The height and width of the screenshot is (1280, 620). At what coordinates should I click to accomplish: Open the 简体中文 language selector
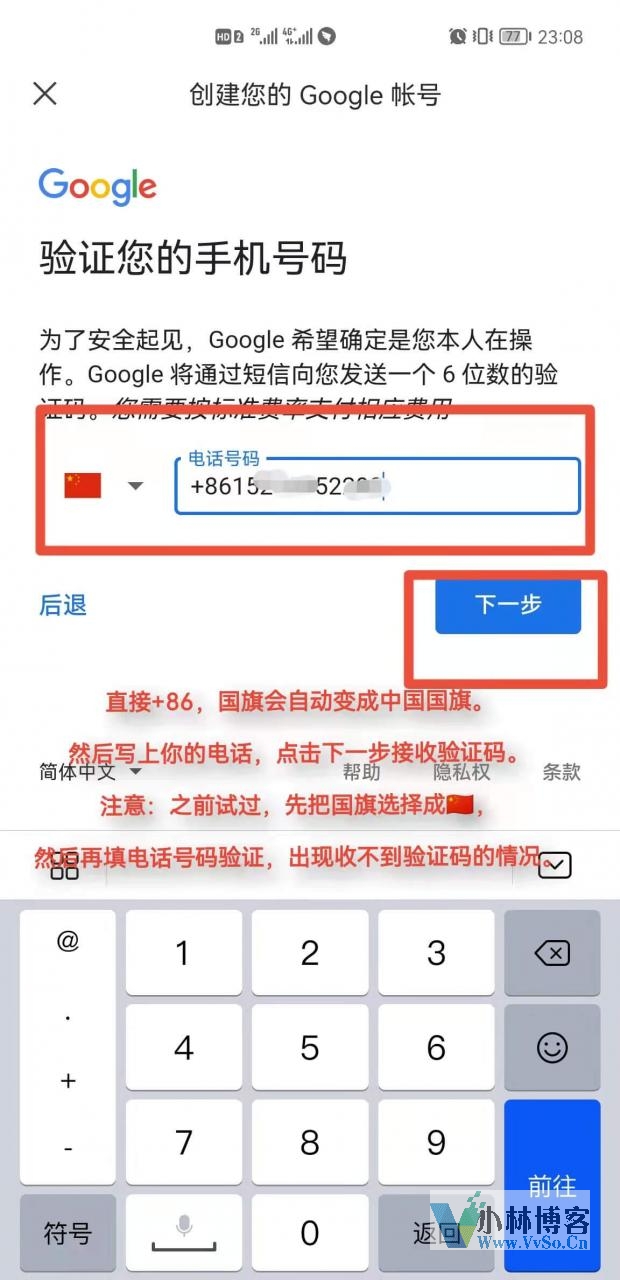click(90, 772)
